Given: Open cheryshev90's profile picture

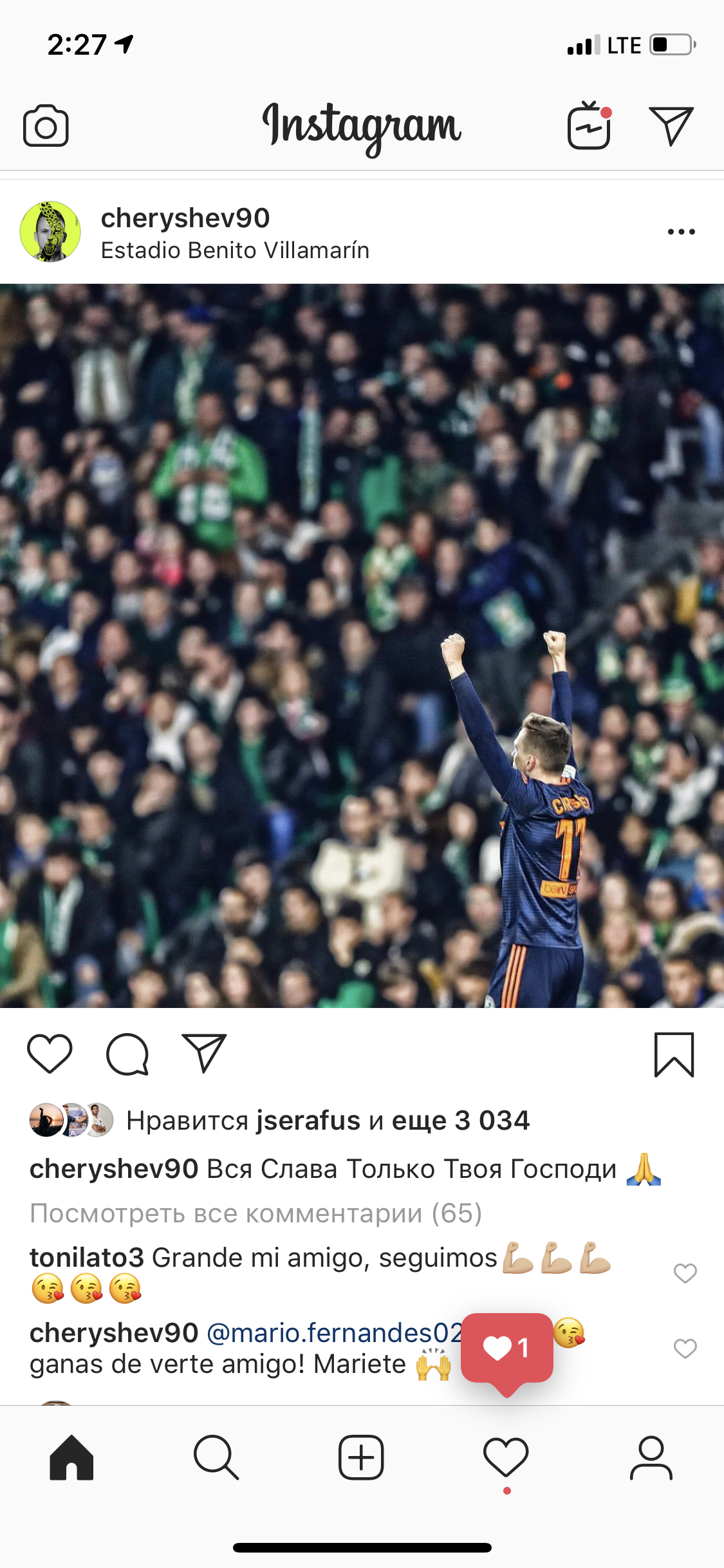Looking at the screenshot, I should point(50,232).
